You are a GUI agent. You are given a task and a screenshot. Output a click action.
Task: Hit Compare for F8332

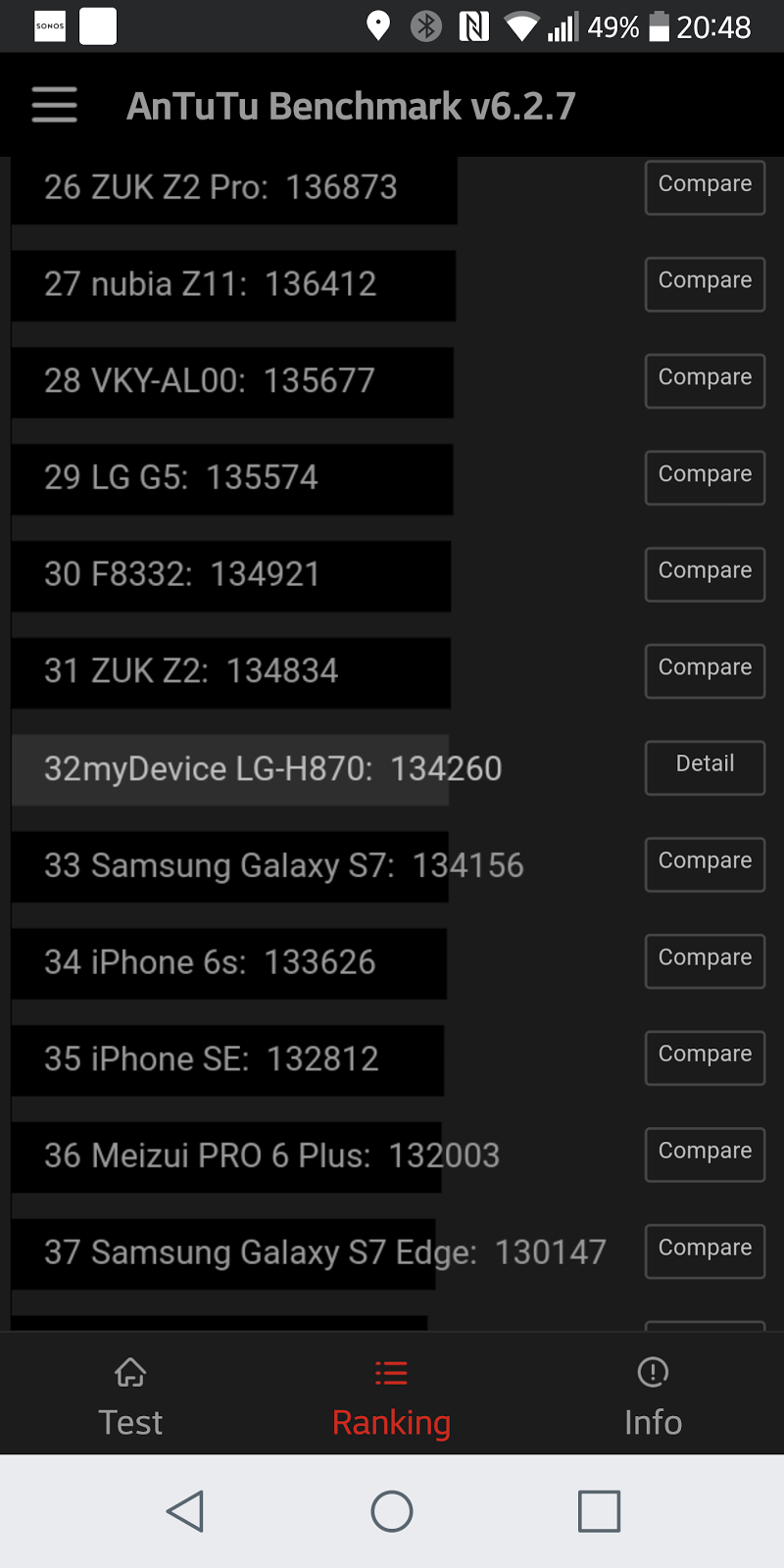pos(705,573)
